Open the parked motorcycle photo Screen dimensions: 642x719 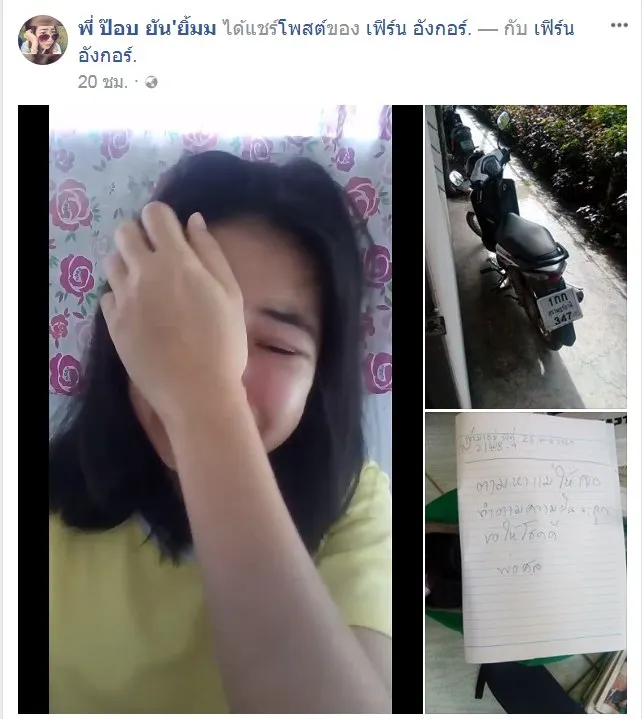[x=525, y=256]
